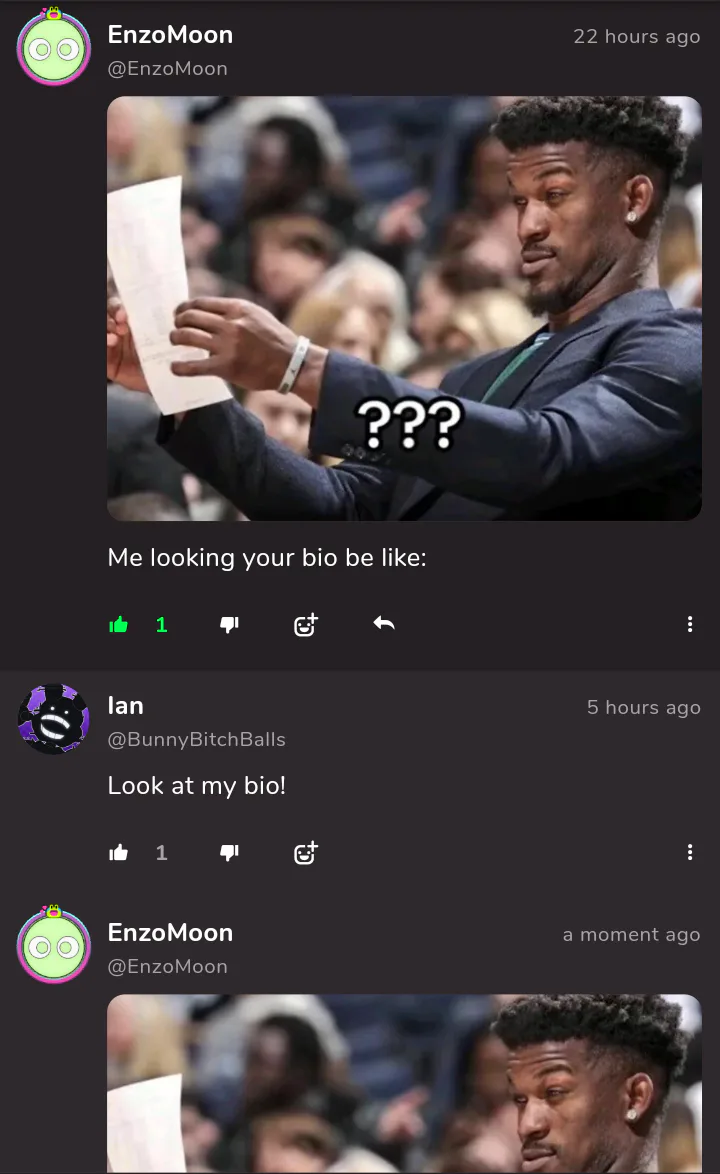
Task: Like EnzoMoon's 22 hours ago post
Action: (119, 624)
